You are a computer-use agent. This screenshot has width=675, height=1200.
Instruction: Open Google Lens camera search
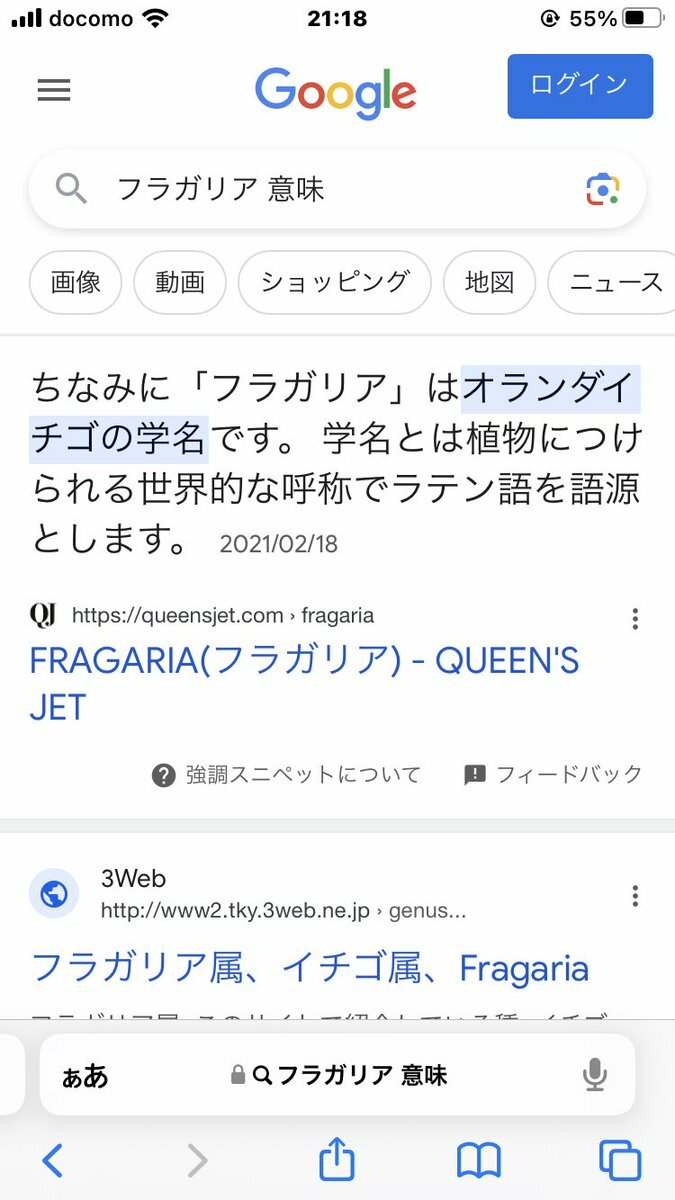point(602,189)
